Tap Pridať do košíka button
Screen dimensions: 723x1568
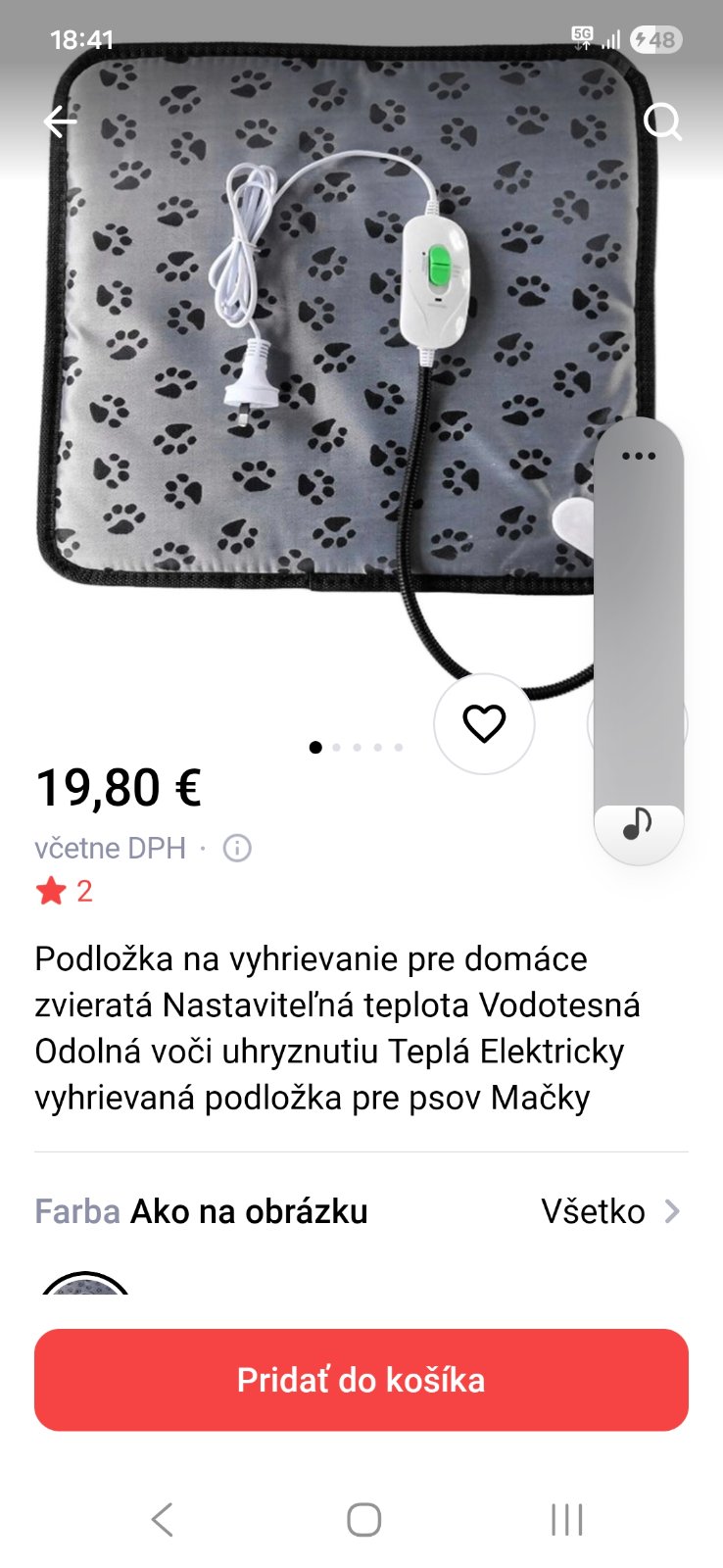pyautogui.click(x=361, y=1380)
